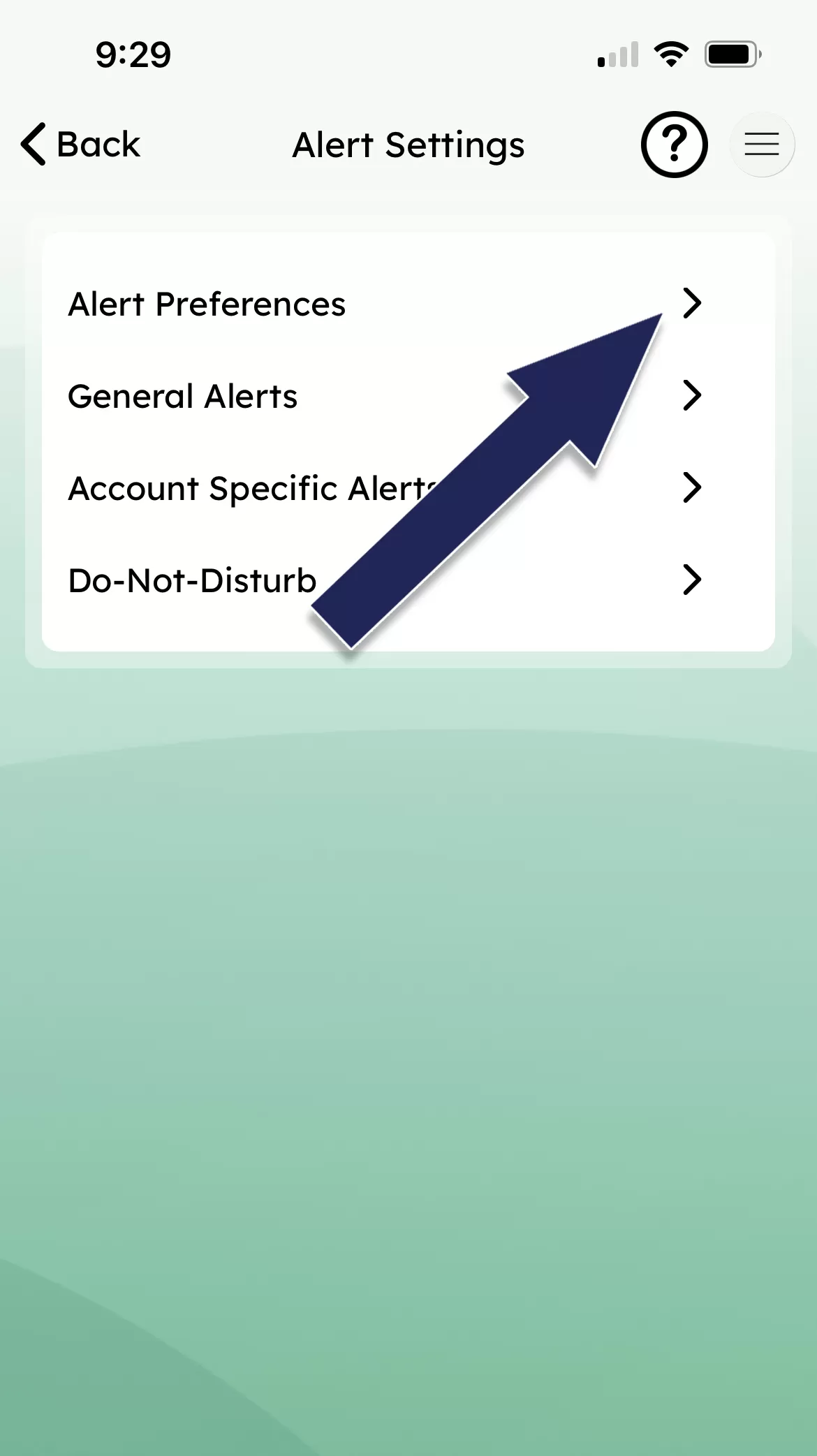817x1456 pixels.
Task: Expand the General Alerts chevron
Action: click(692, 395)
